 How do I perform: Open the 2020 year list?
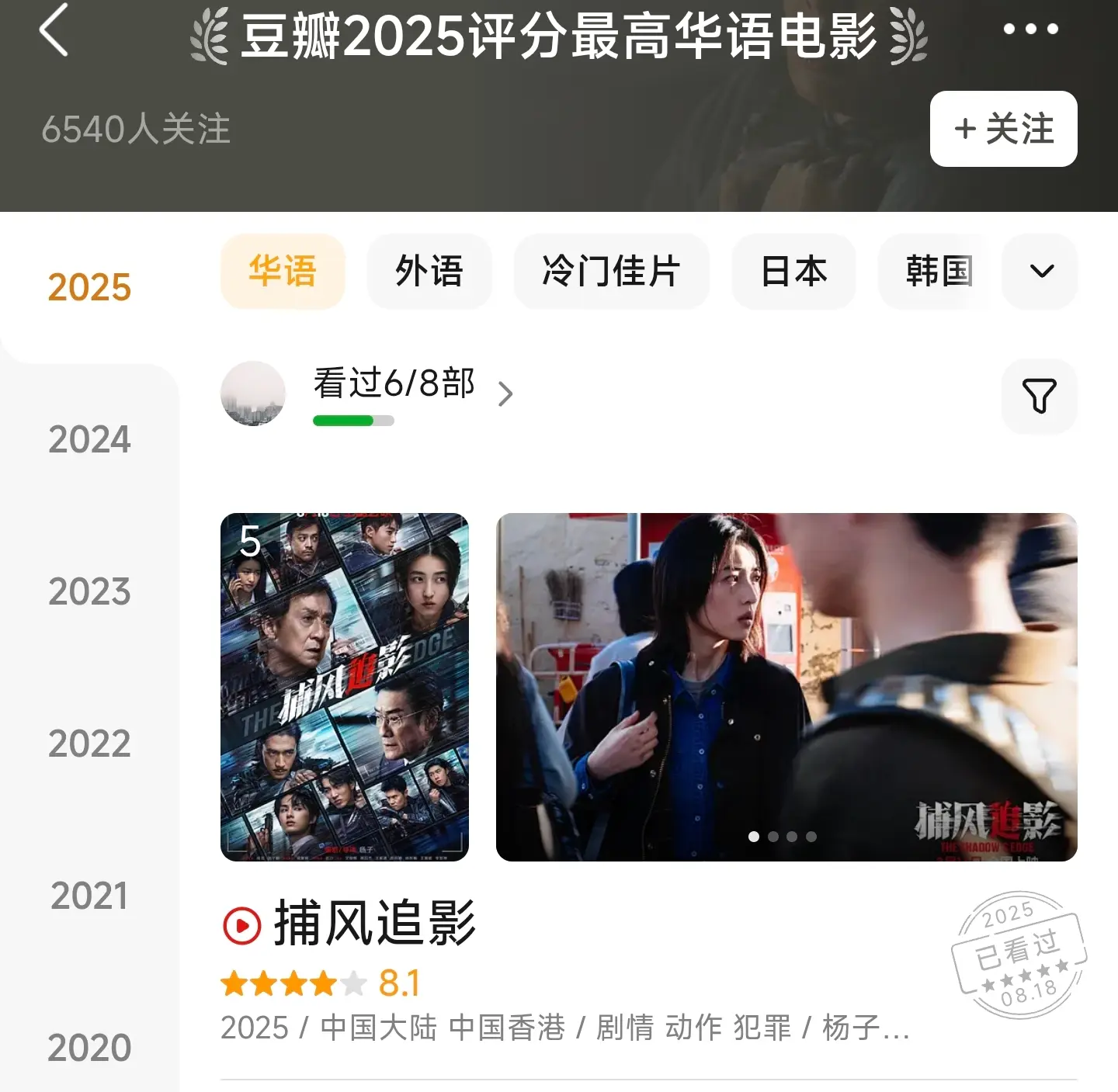tap(89, 1048)
